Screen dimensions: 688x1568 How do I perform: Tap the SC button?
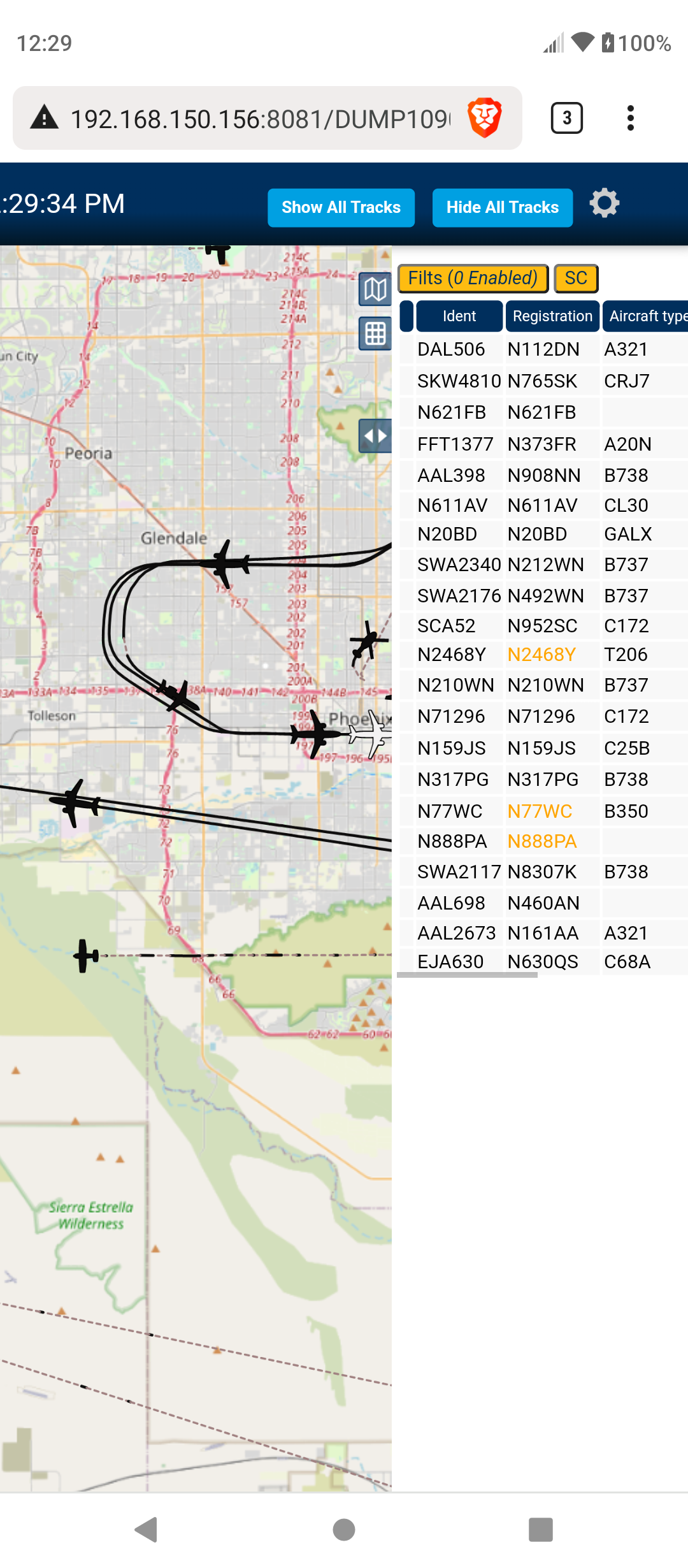click(576, 278)
